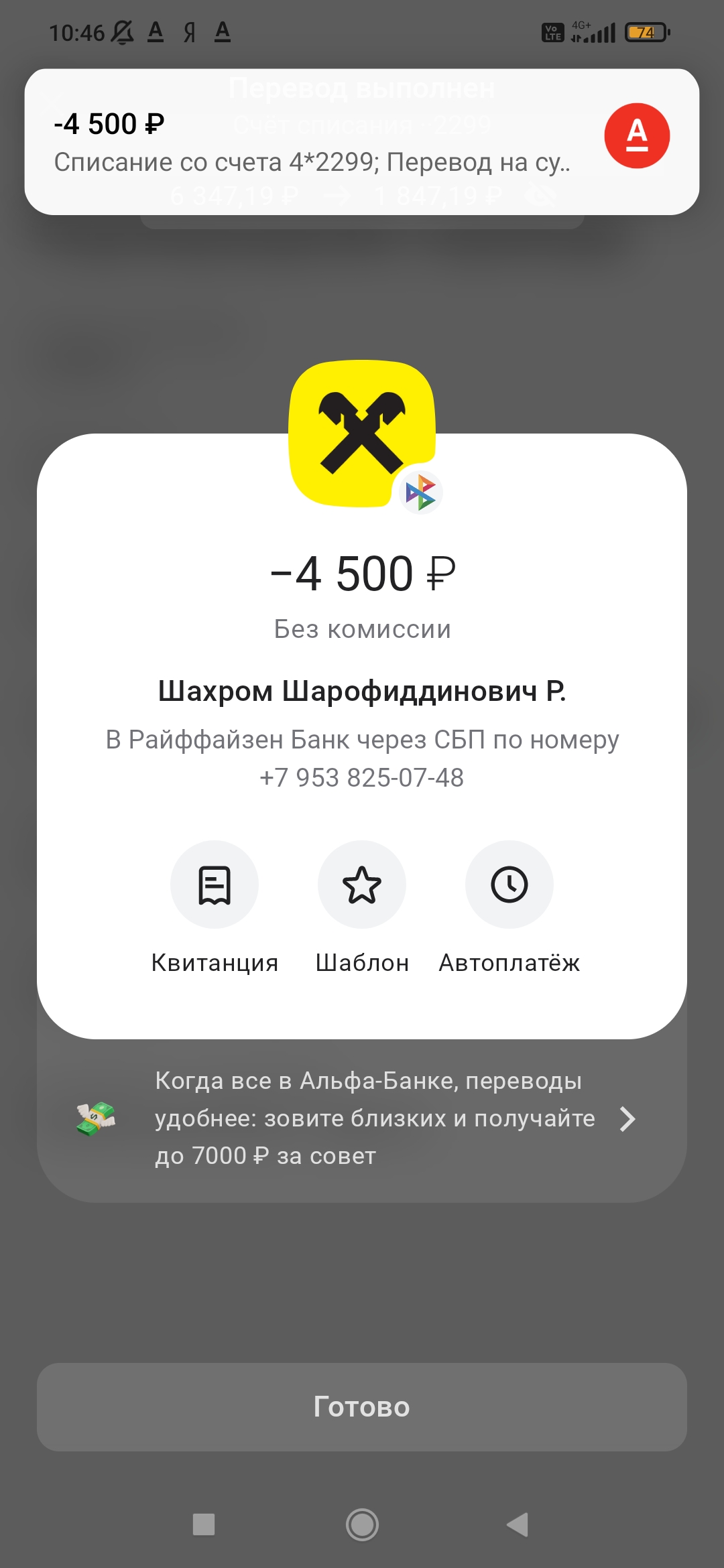Tap the Готово button
The width and height of the screenshot is (724, 1568).
coord(362,1407)
